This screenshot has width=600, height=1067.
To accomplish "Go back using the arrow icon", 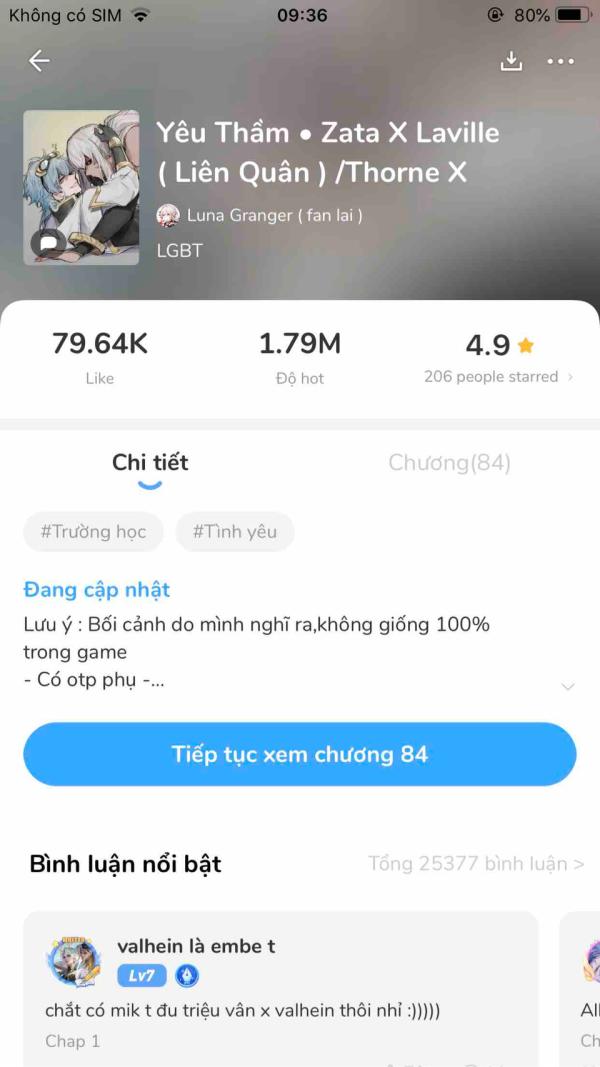I will pos(39,61).
